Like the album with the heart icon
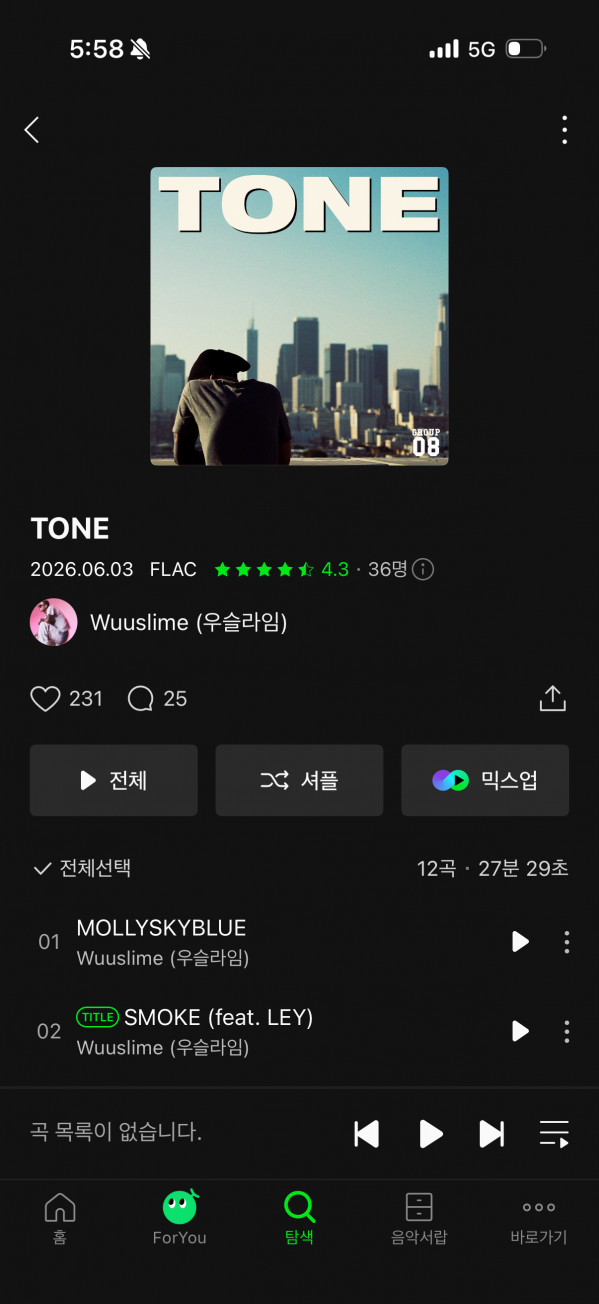Screen dimensions: 599x1304 45,699
